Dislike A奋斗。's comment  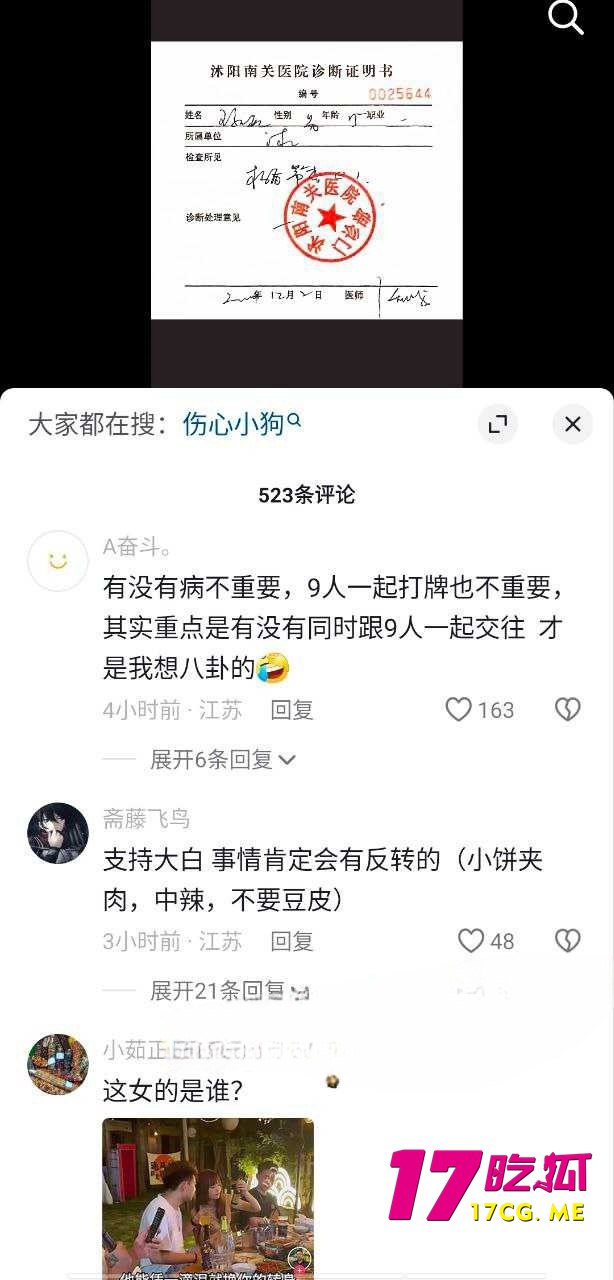568,710
